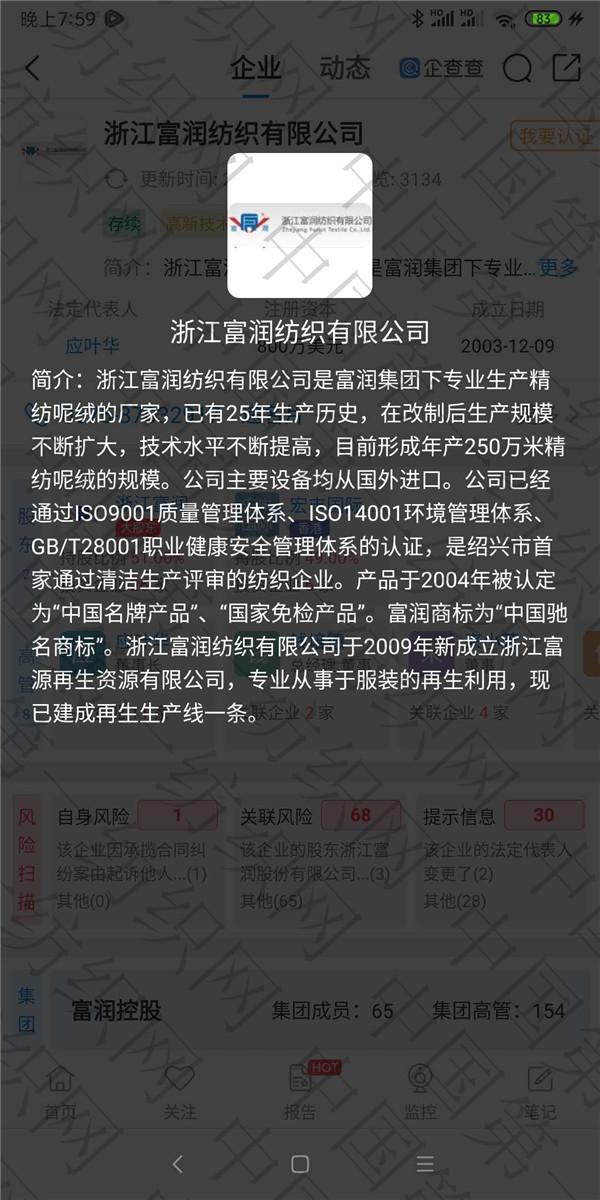Tap the system home button
Viewport: 600px width, 1200px height.
coord(300,1164)
